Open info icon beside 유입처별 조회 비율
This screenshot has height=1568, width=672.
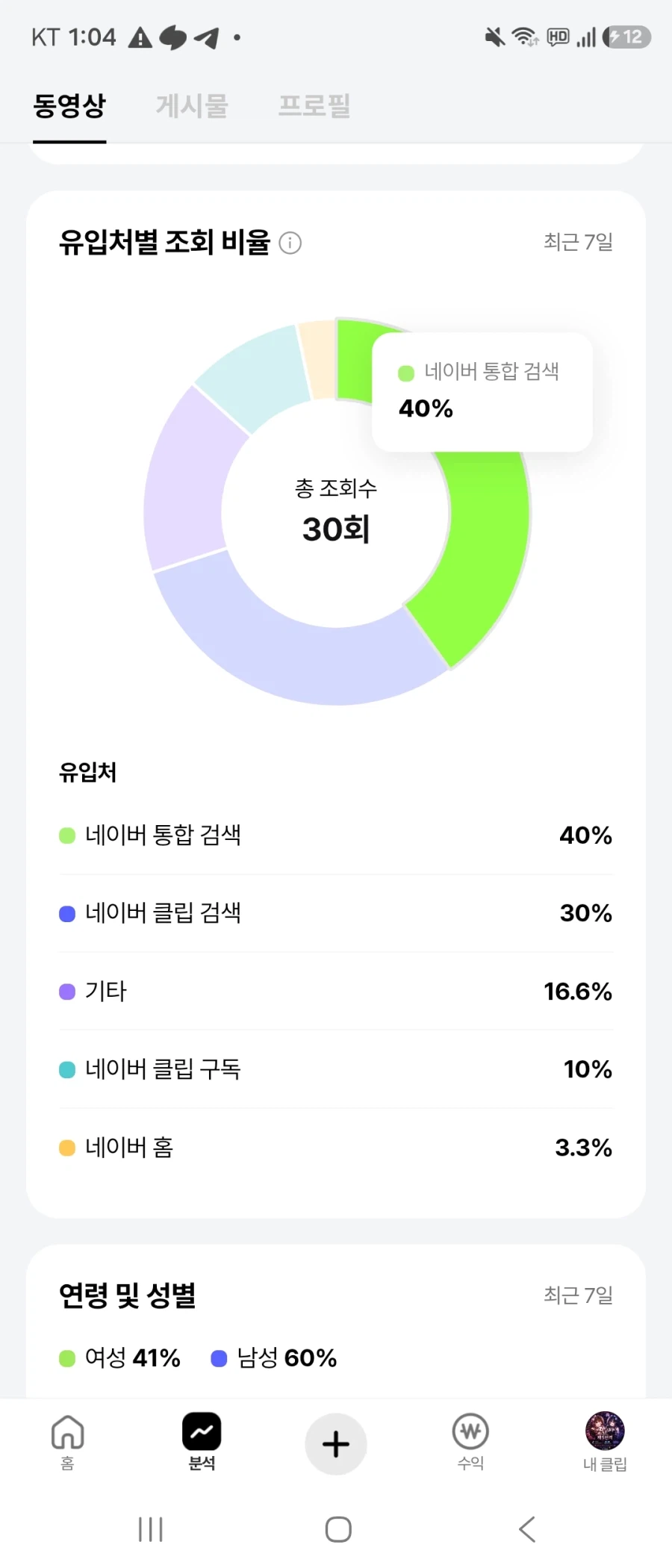point(290,243)
